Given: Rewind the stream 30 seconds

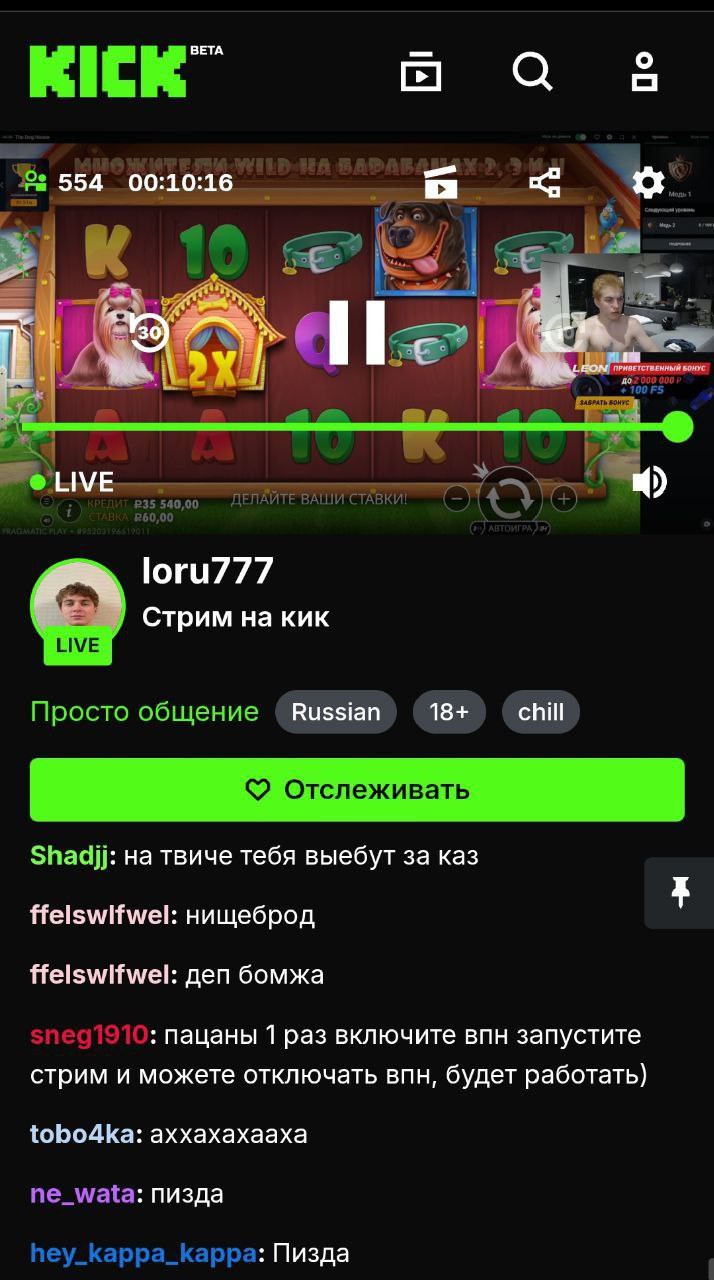Looking at the screenshot, I should pos(149,331).
